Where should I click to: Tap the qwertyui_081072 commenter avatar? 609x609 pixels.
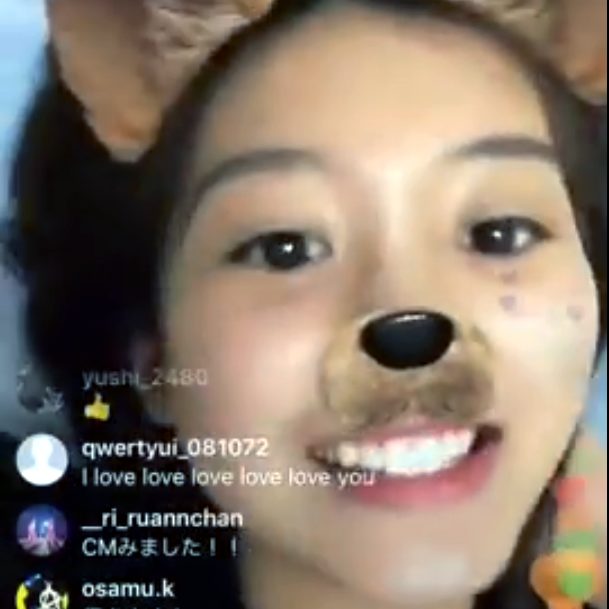(42, 460)
